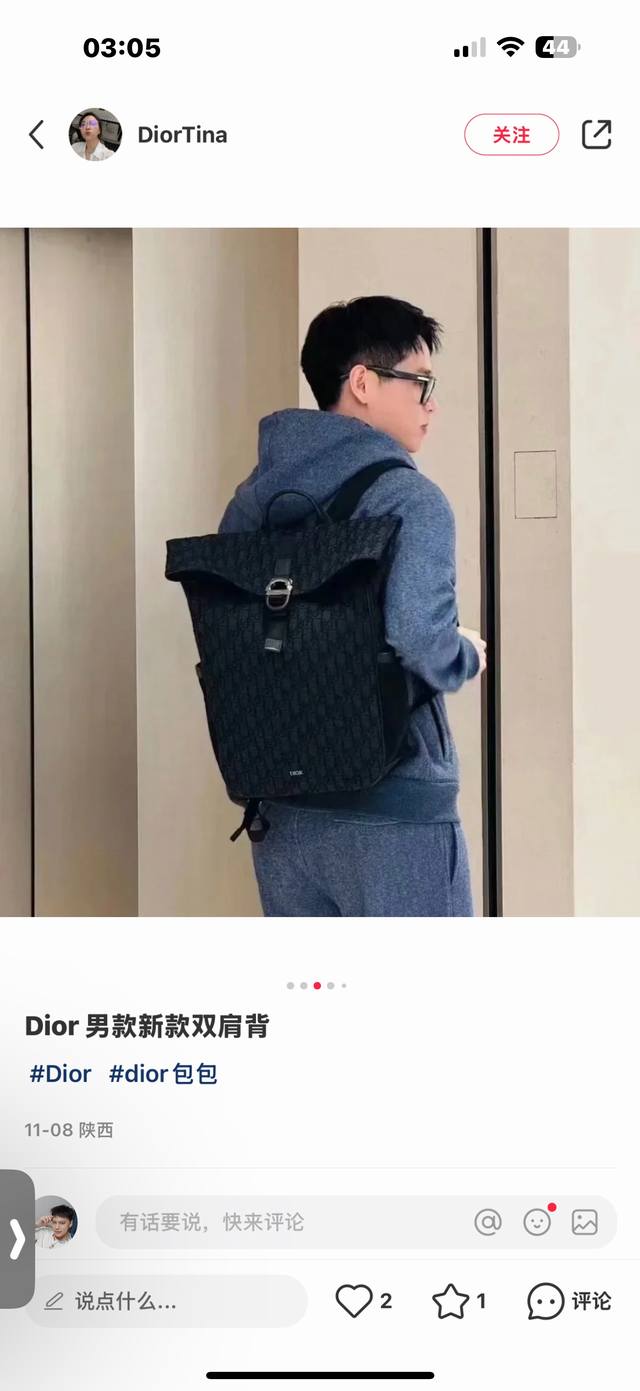Mention someone with the @ icon
The height and width of the screenshot is (1391, 640).
[488, 1222]
